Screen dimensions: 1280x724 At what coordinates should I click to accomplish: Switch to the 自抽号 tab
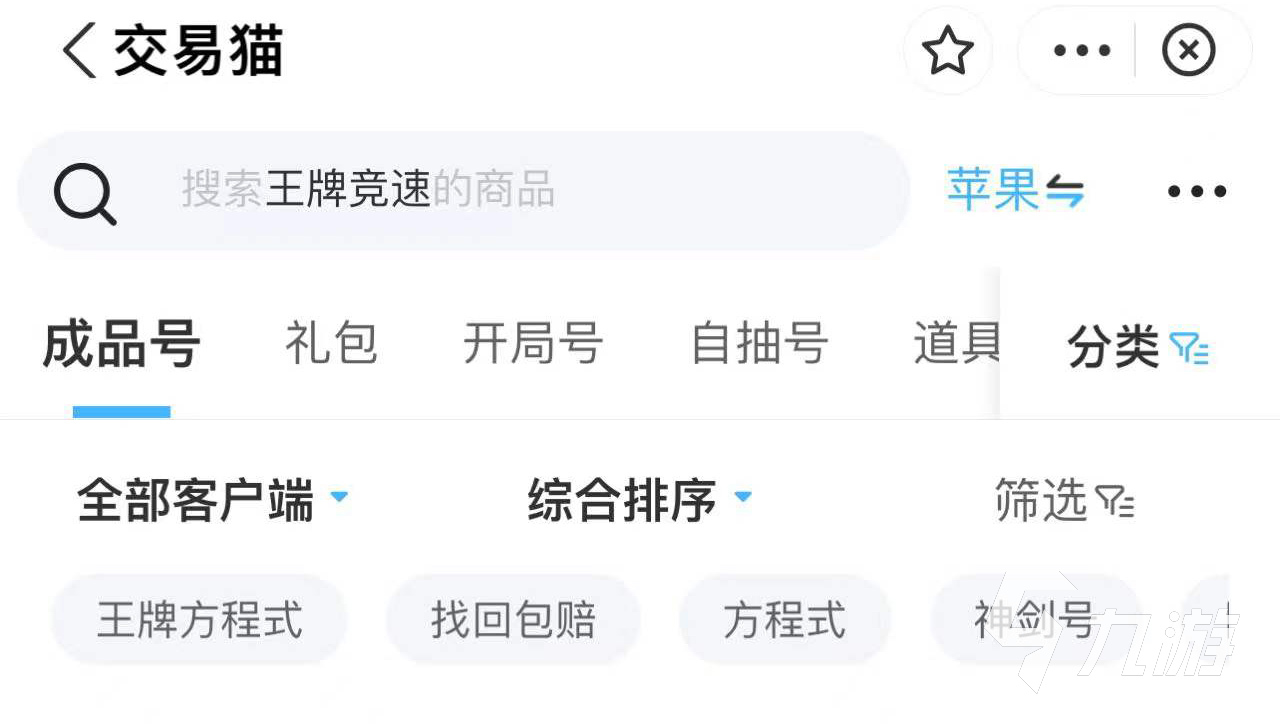(760, 344)
